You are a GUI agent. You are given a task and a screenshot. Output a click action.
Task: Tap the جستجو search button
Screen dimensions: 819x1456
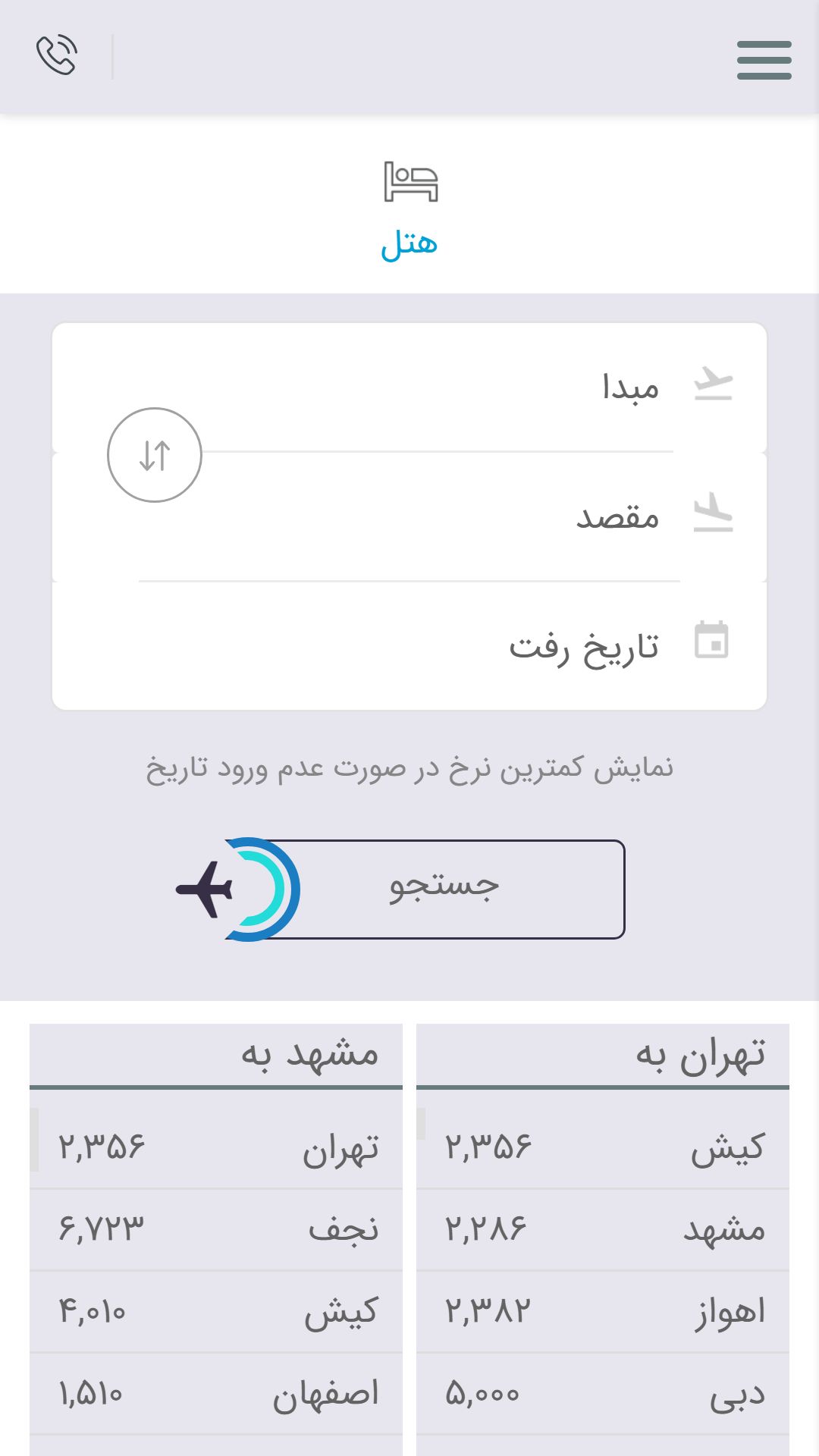pos(425,889)
